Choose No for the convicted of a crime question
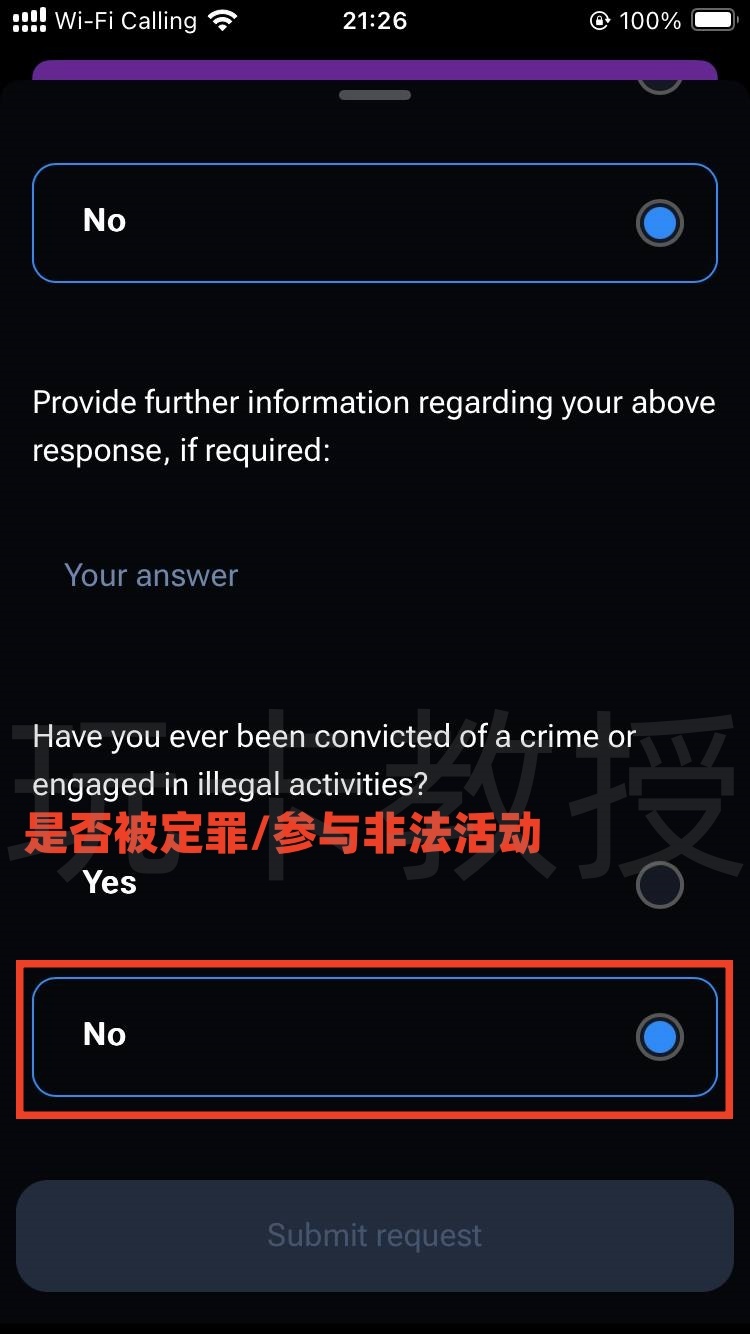 pyautogui.click(x=659, y=1037)
